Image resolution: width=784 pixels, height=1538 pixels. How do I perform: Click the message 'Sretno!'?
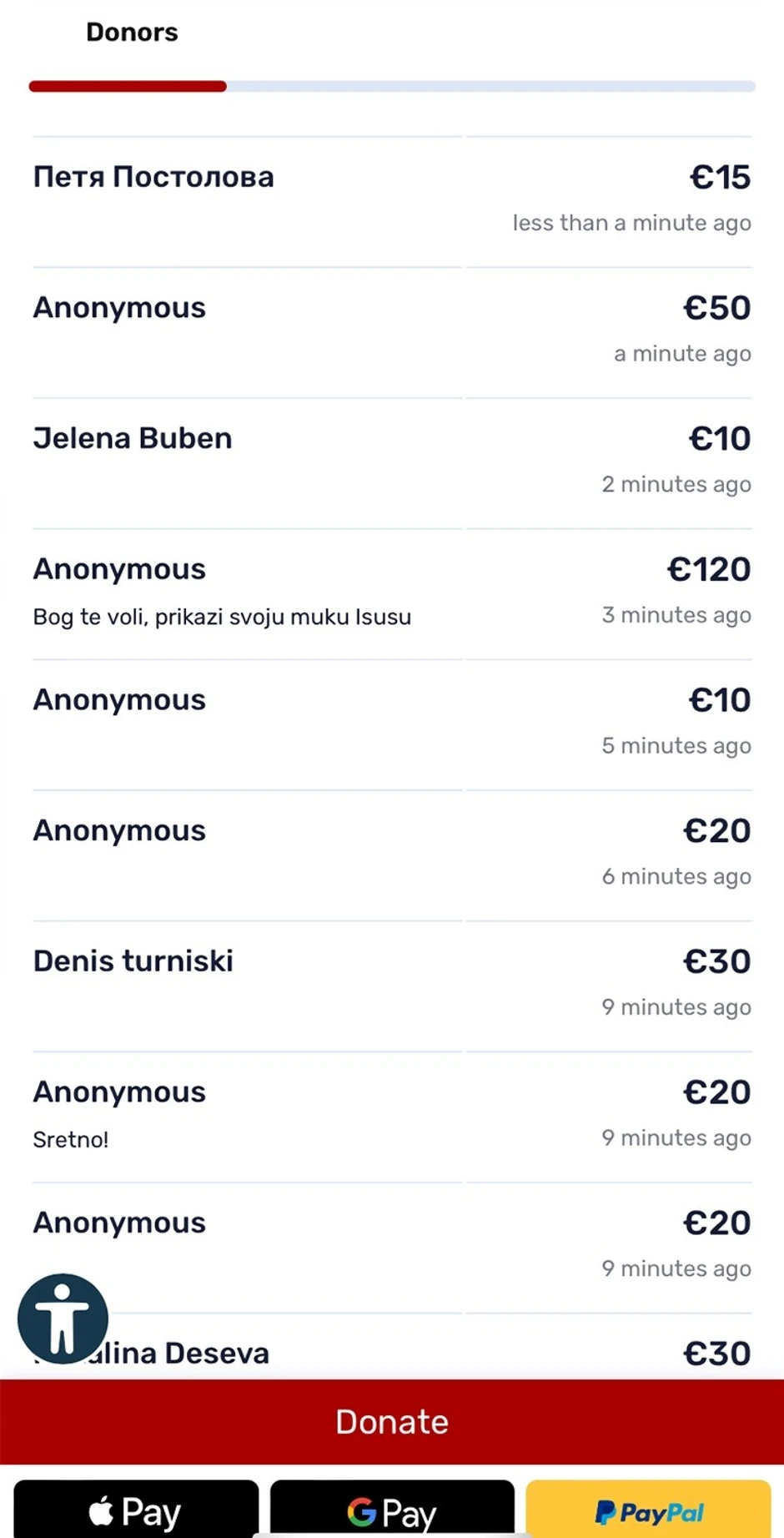70,1139
